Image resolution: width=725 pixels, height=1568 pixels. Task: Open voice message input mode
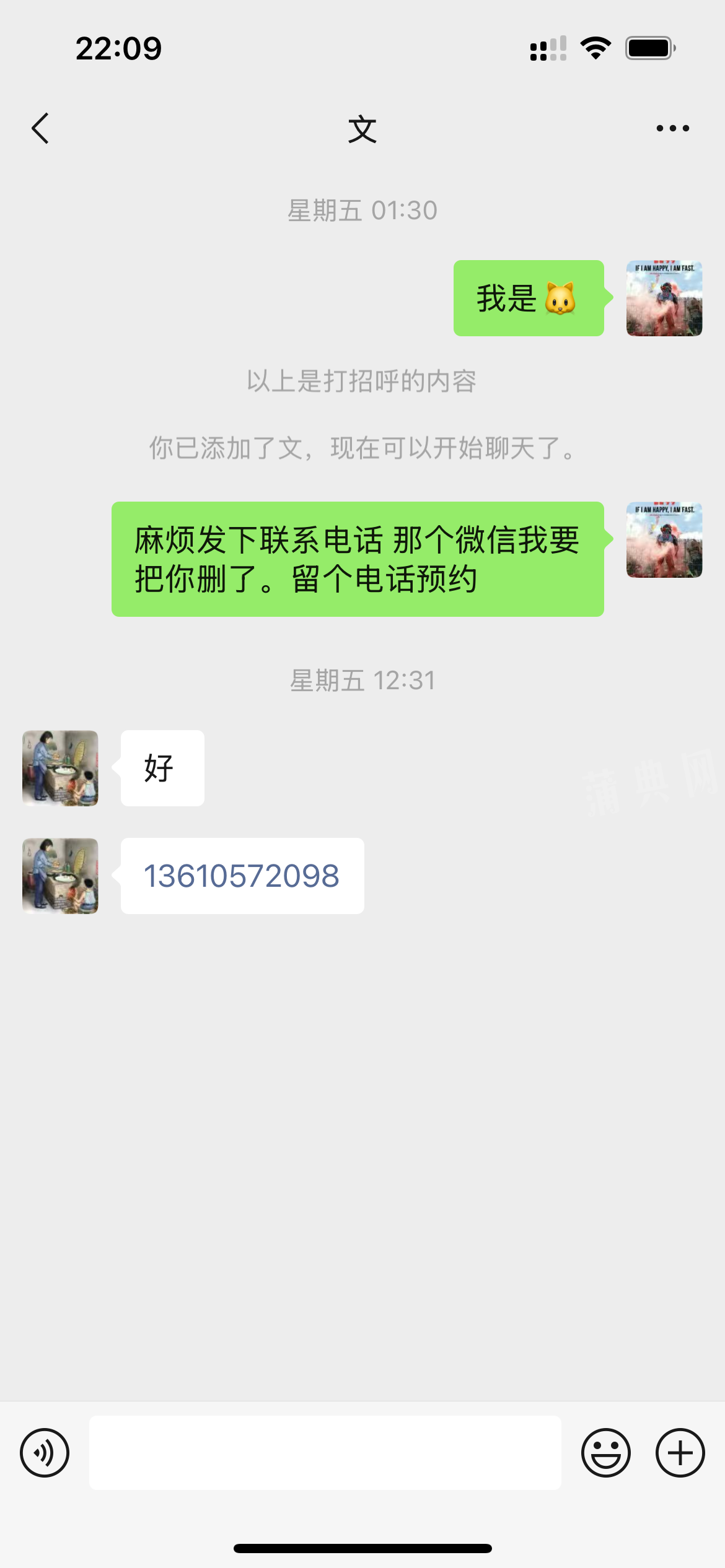coord(45,1452)
